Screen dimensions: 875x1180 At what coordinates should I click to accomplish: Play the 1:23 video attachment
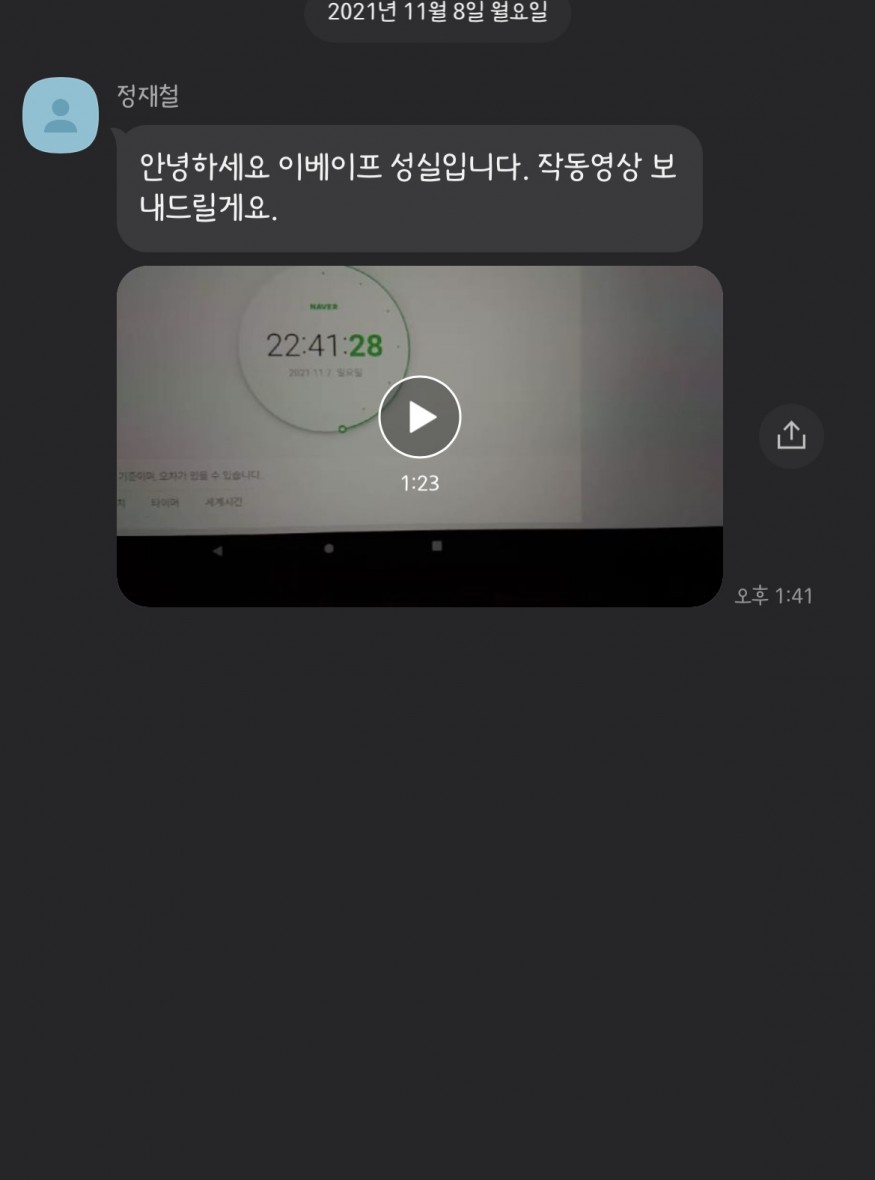point(420,417)
